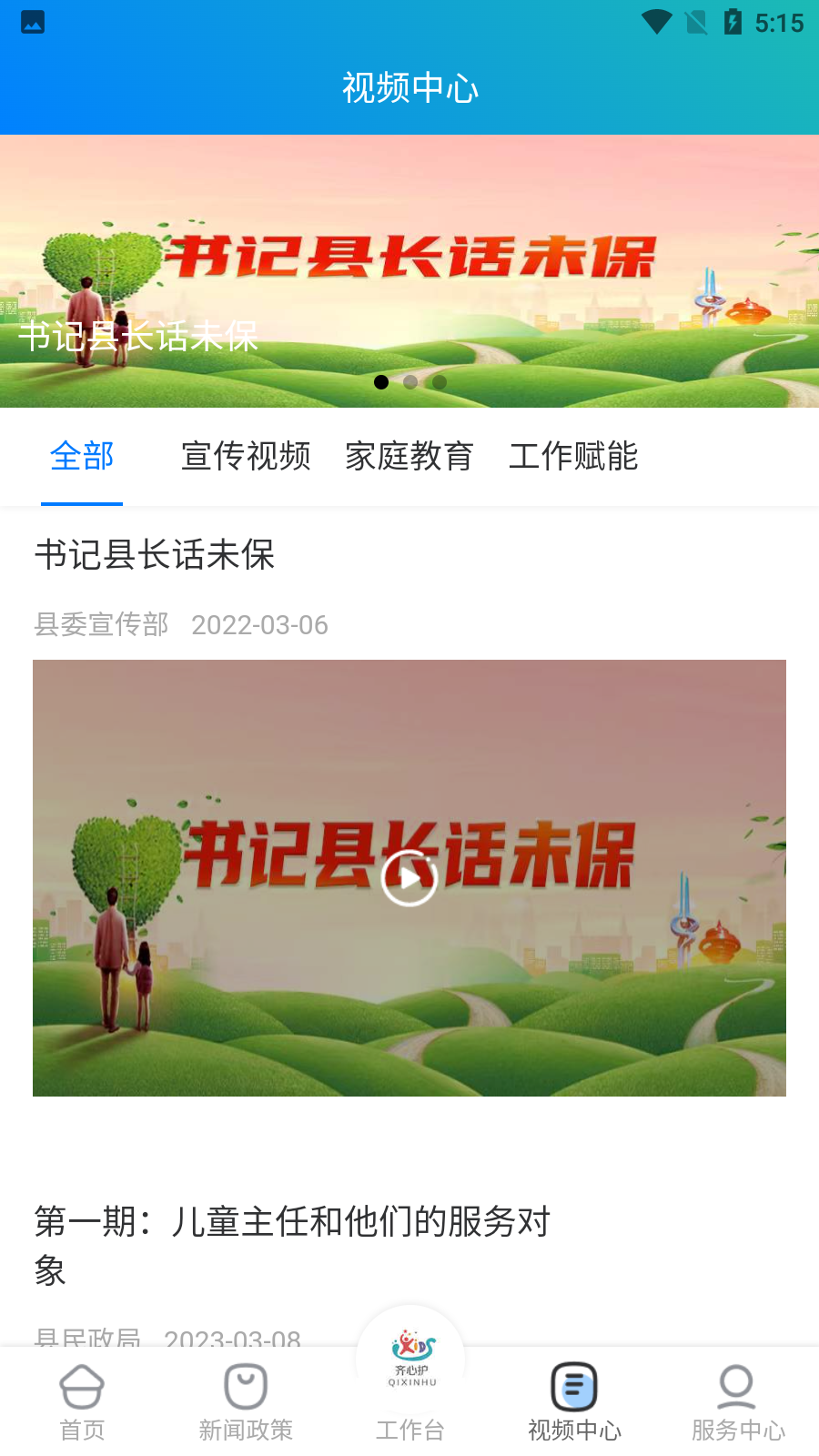Tap the 视频中心 bottom tab
The image size is (819, 1456).
574,1402
